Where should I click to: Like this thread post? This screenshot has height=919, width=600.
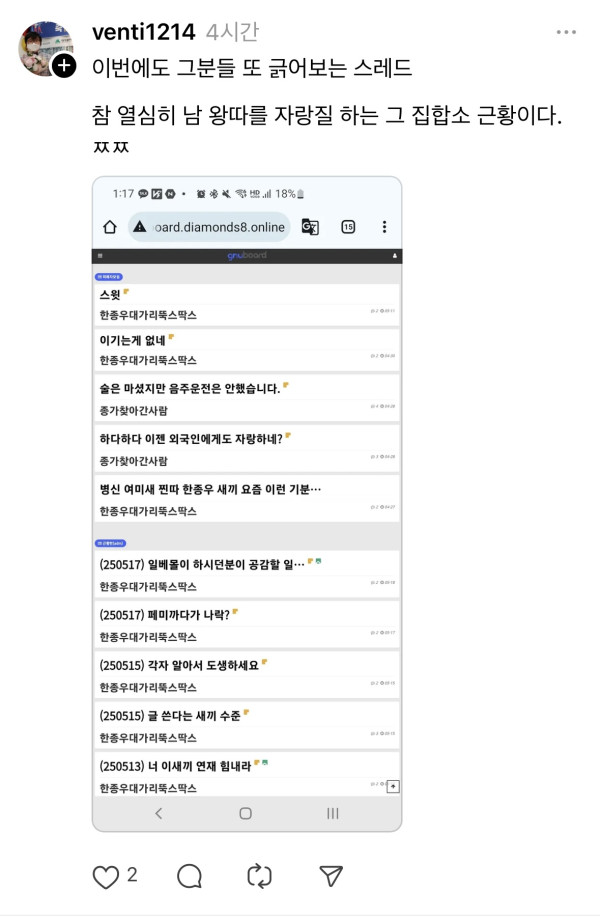pyautogui.click(x=105, y=877)
